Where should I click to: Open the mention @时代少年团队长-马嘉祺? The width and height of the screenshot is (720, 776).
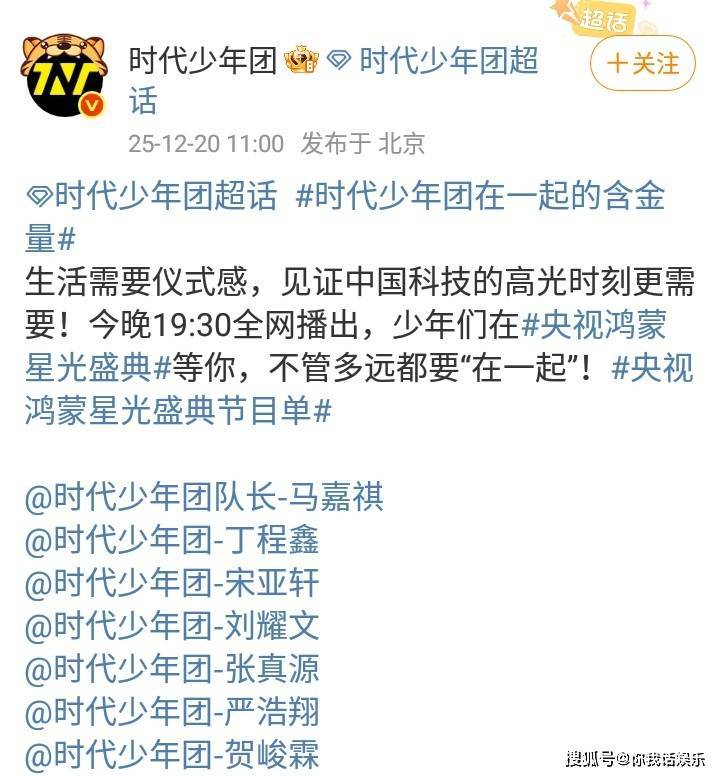[x=204, y=497]
